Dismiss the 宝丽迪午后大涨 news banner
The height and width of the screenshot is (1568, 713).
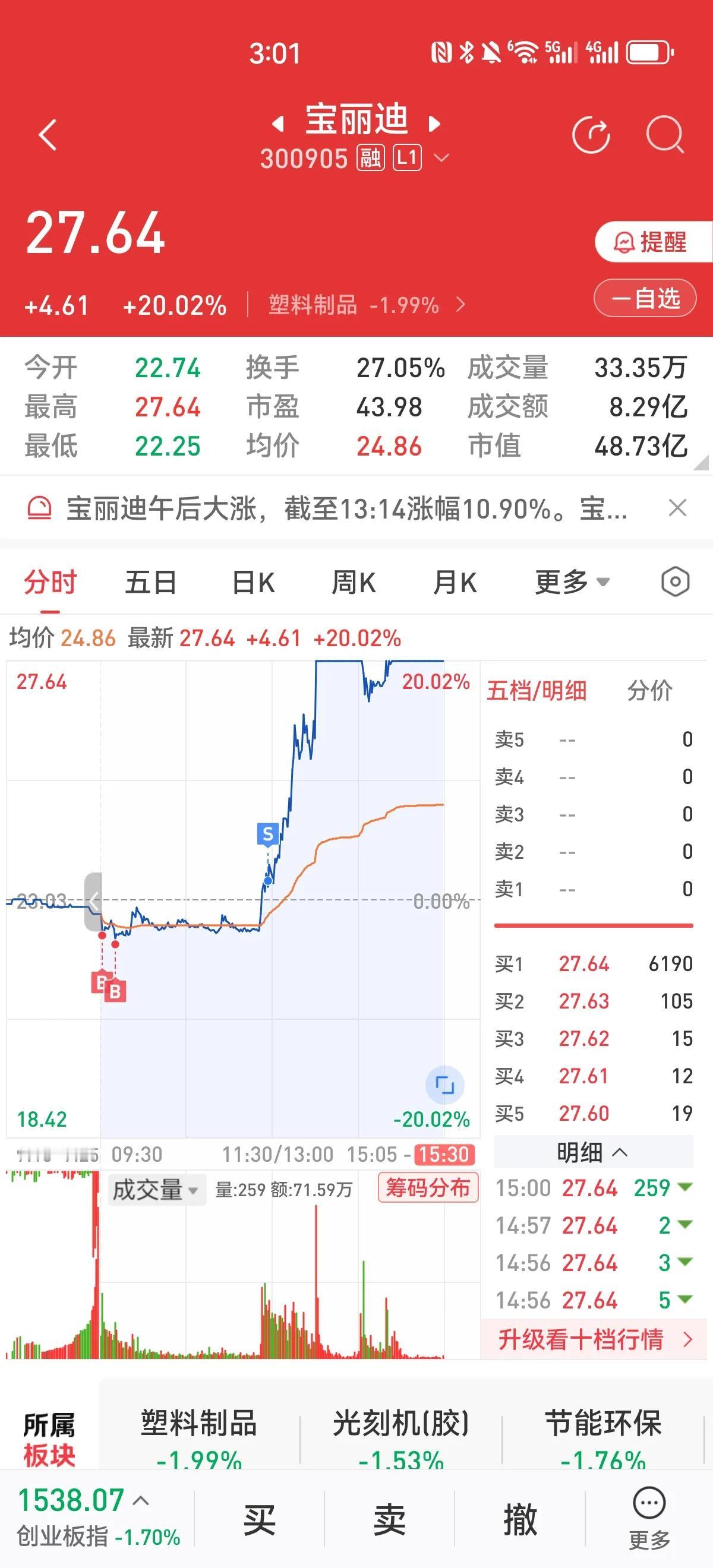(678, 508)
